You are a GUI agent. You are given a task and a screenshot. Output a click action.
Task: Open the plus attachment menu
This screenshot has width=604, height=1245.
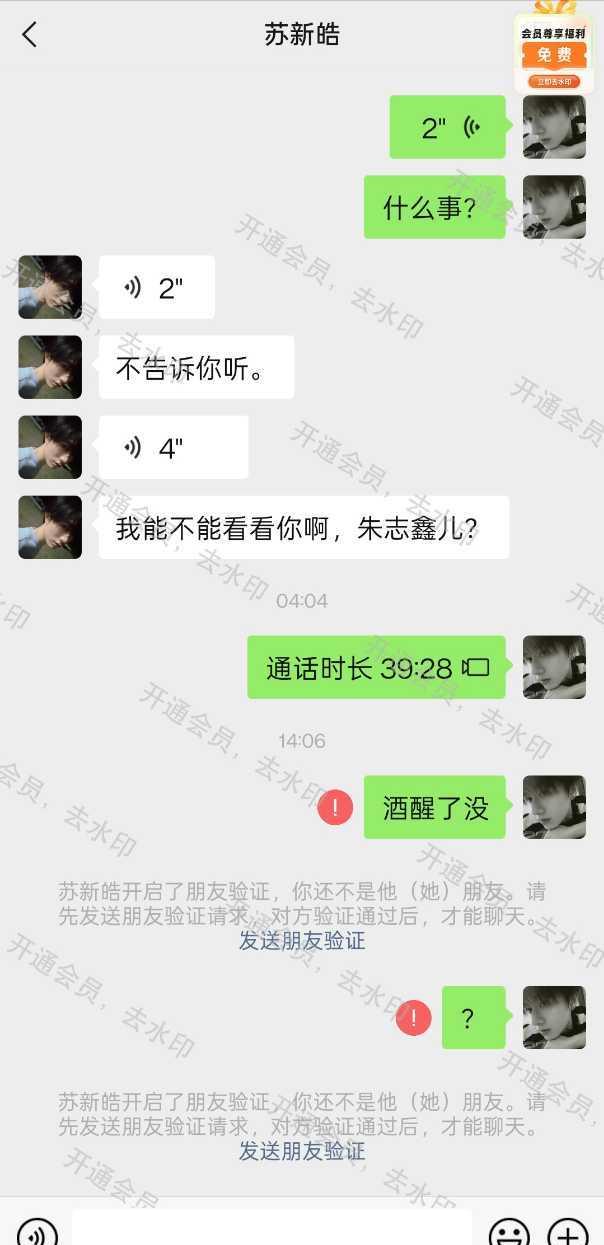click(x=567, y=1232)
